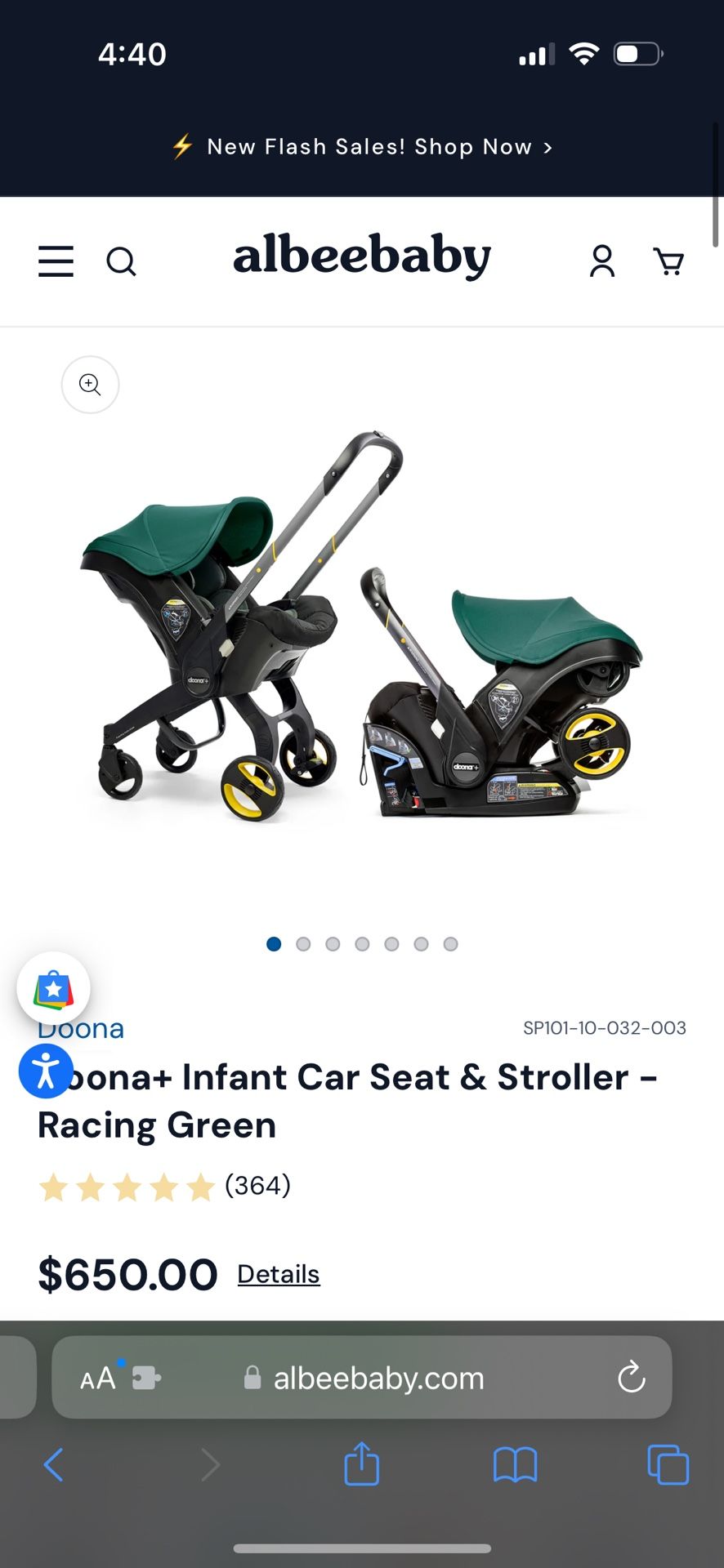The height and width of the screenshot is (1568, 724).
Task: Reload the albeebaby.com page
Action: [632, 1378]
